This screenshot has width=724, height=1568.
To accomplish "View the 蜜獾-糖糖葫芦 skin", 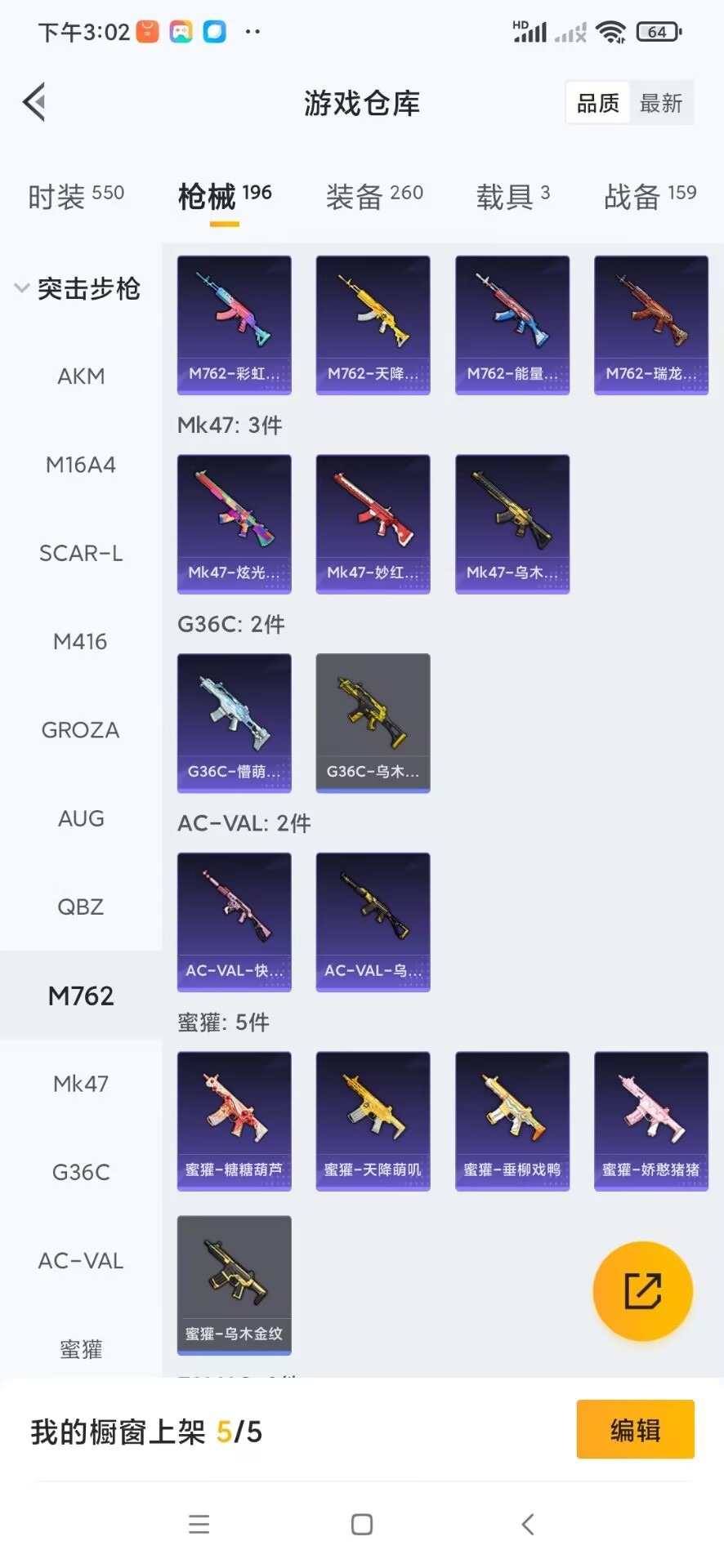I will [235, 1120].
